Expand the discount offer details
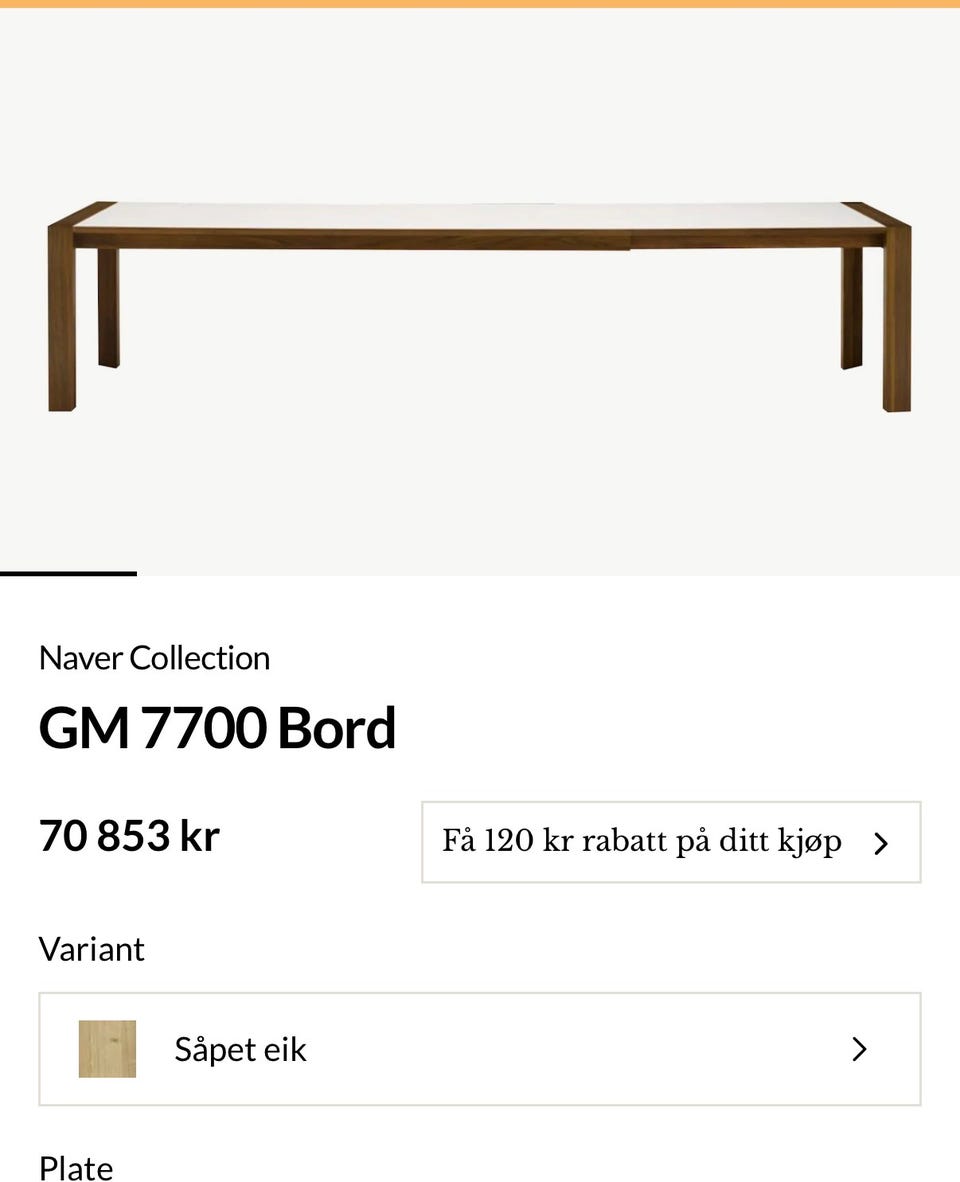Screen dimensions: 960x1182 670,842
